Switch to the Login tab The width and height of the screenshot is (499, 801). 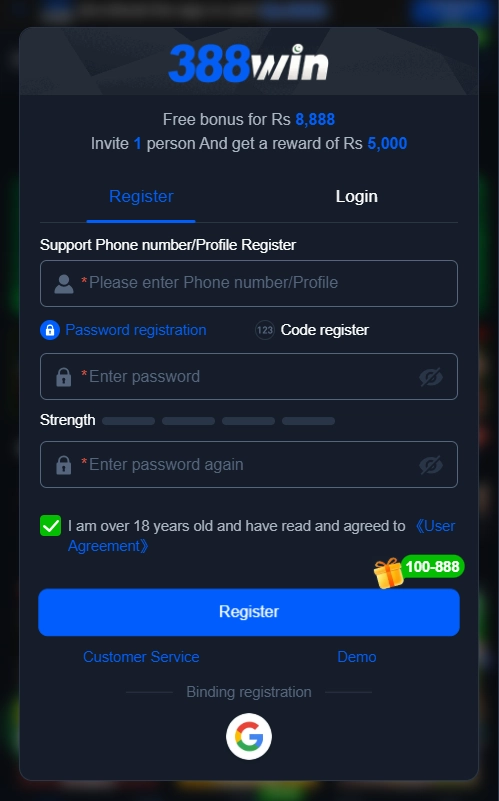357,197
